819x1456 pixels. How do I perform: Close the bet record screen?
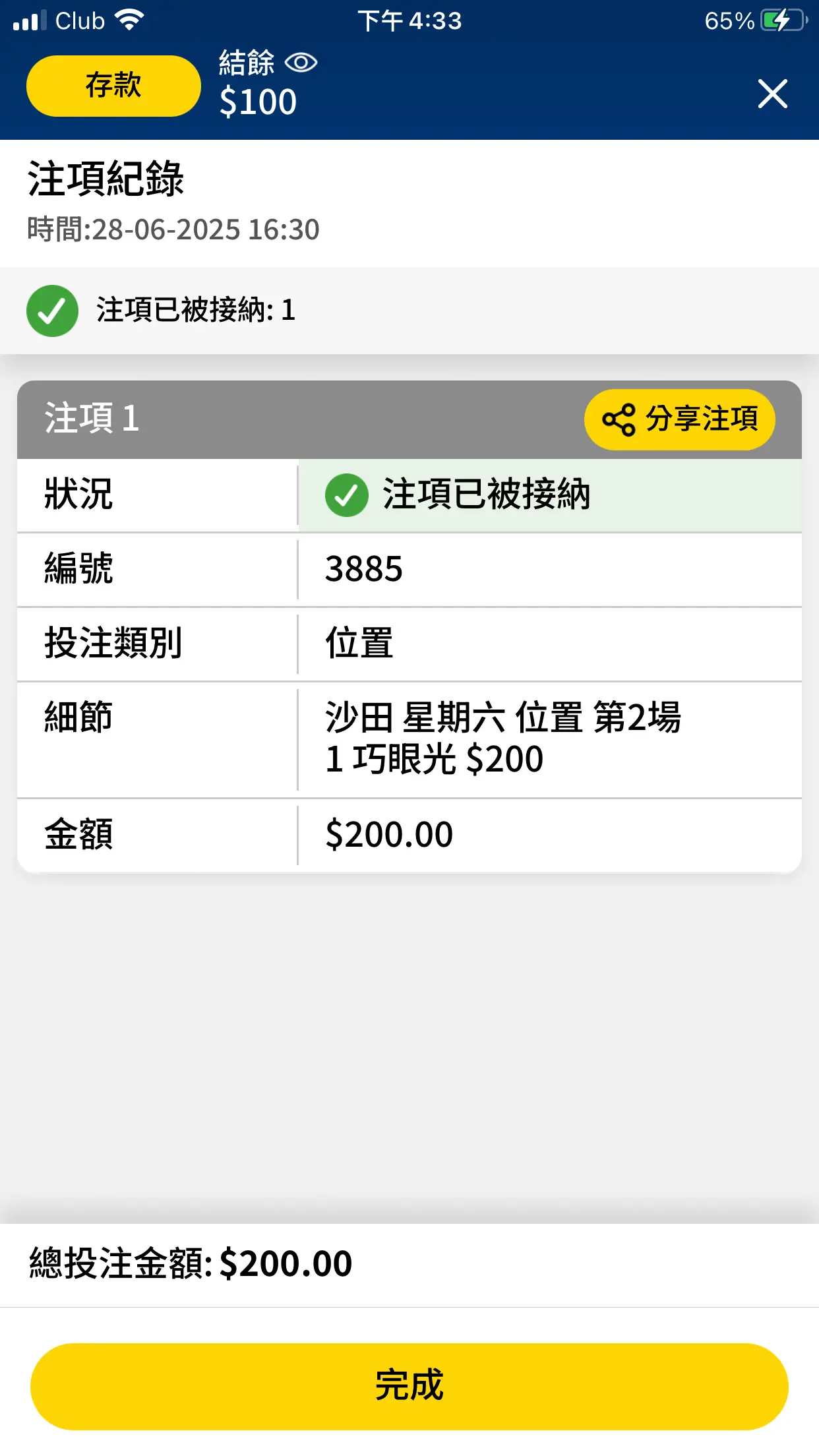(772, 94)
